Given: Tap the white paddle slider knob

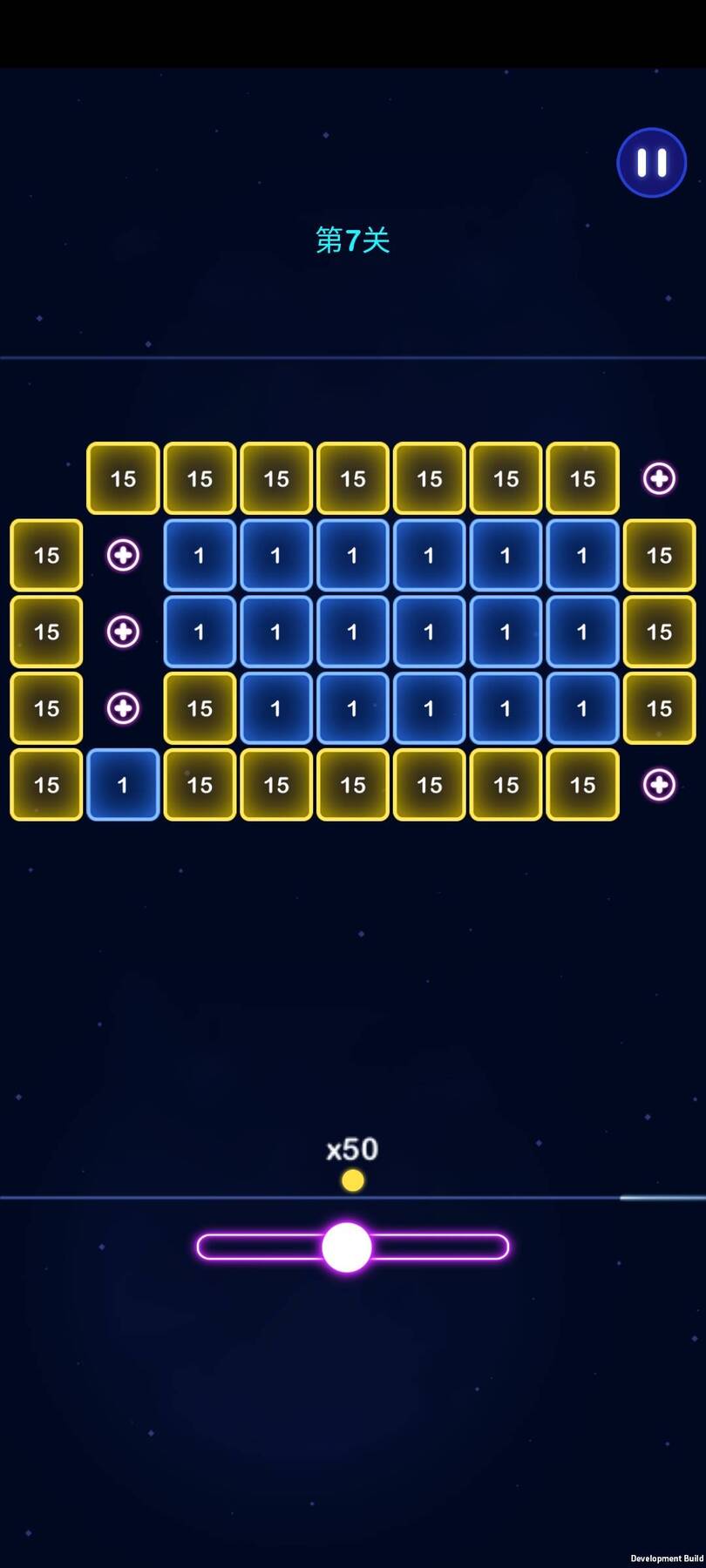Looking at the screenshot, I should tap(347, 1247).
